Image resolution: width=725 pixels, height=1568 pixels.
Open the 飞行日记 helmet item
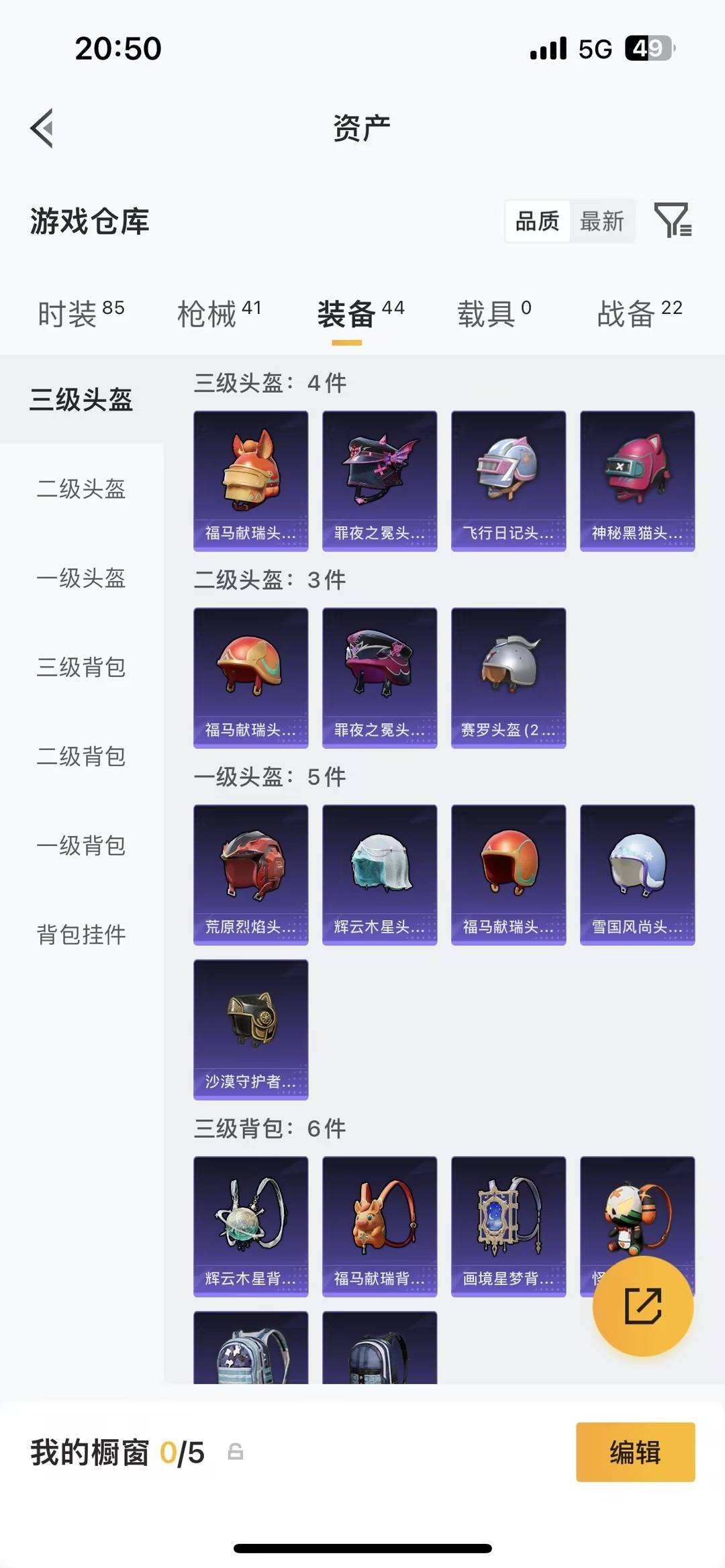click(508, 480)
